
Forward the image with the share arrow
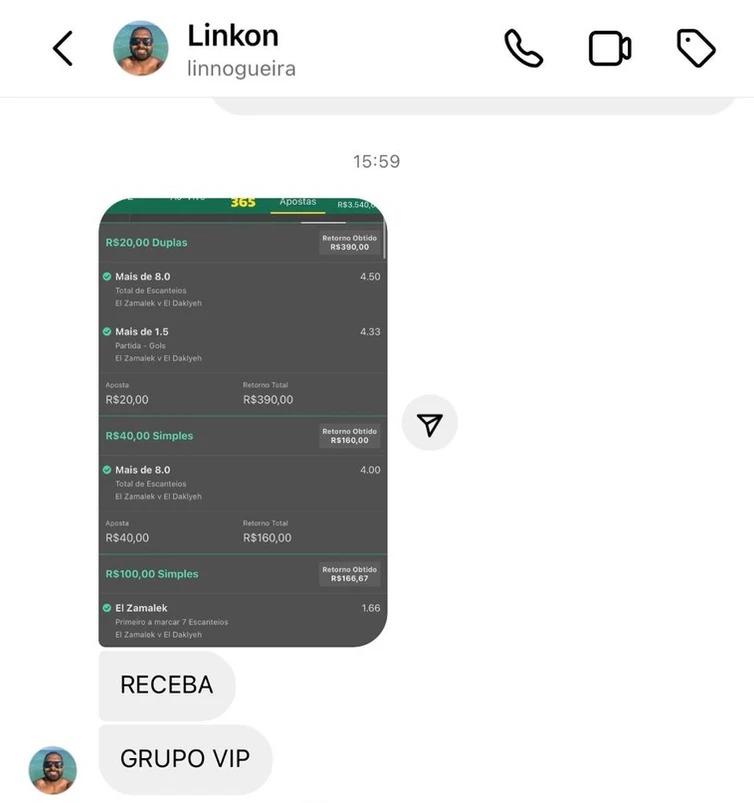(x=430, y=424)
